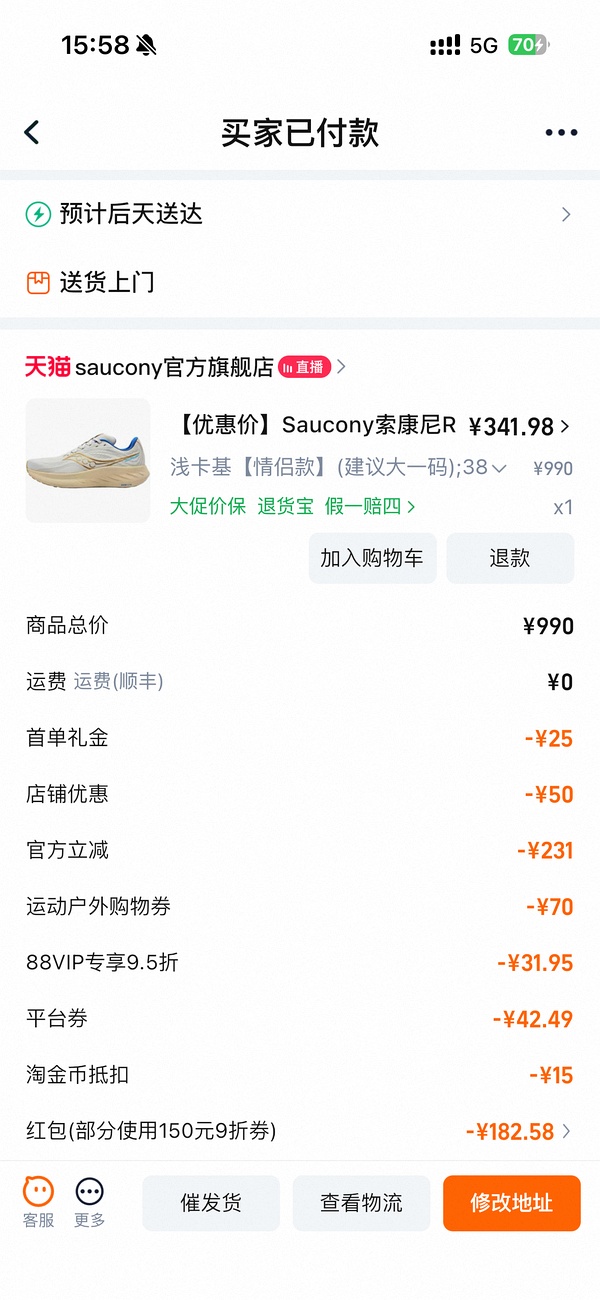
Task: Expand the 红包 discount details
Action: tap(520, 1132)
